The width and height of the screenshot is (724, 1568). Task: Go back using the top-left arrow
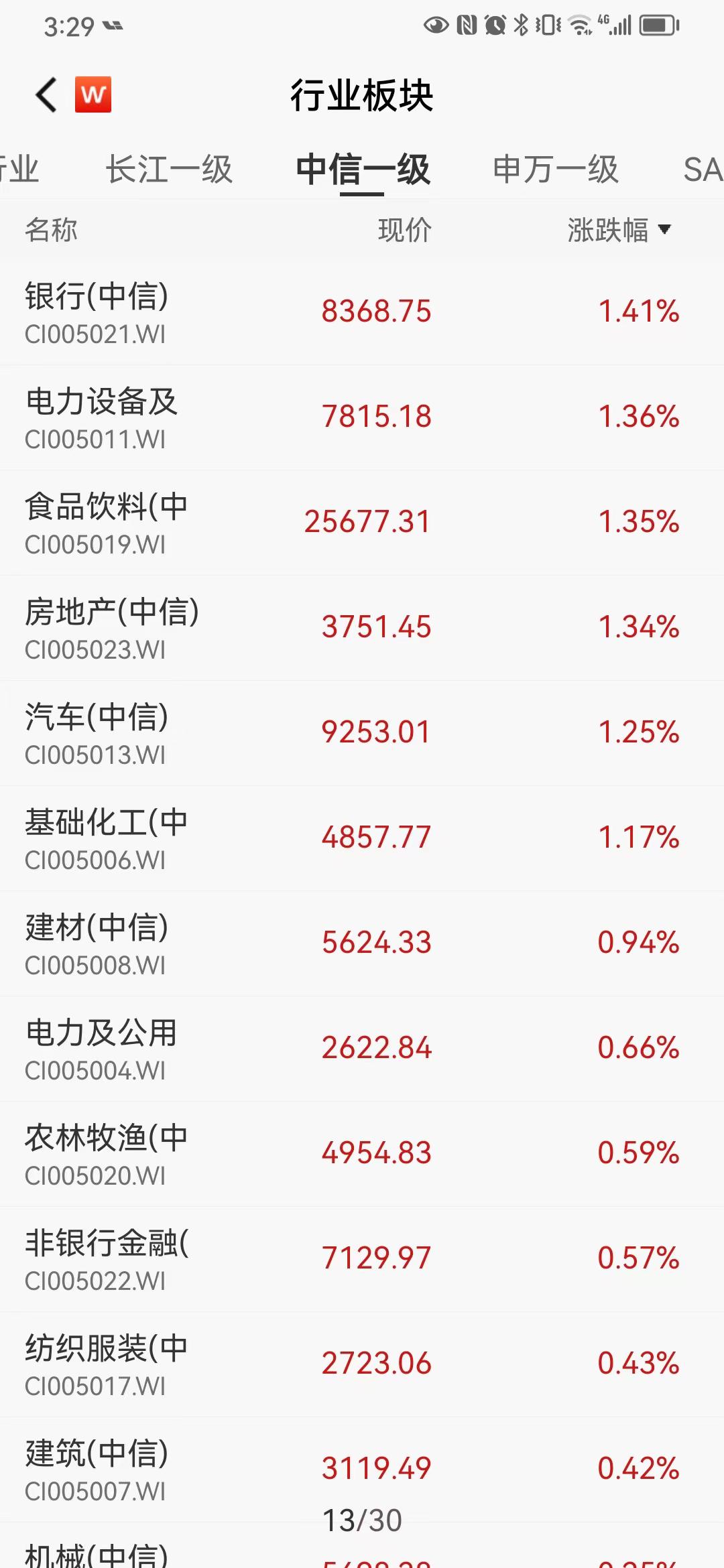click(x=46, y=94)
